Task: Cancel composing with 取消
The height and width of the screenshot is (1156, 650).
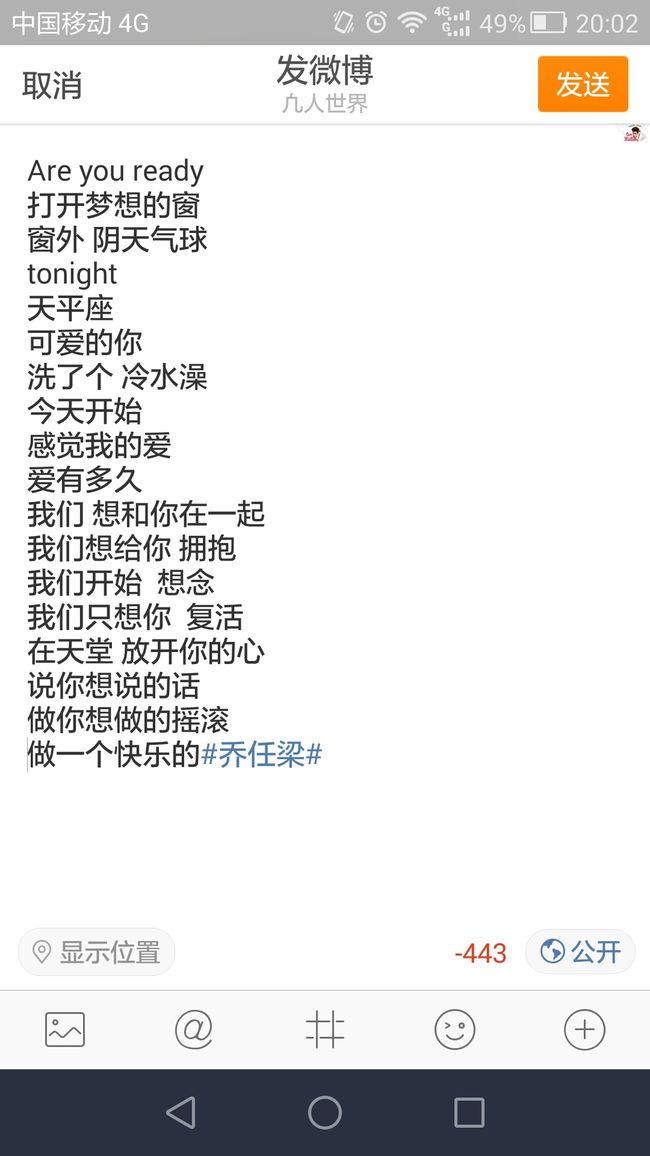Action: coord(52,86)
